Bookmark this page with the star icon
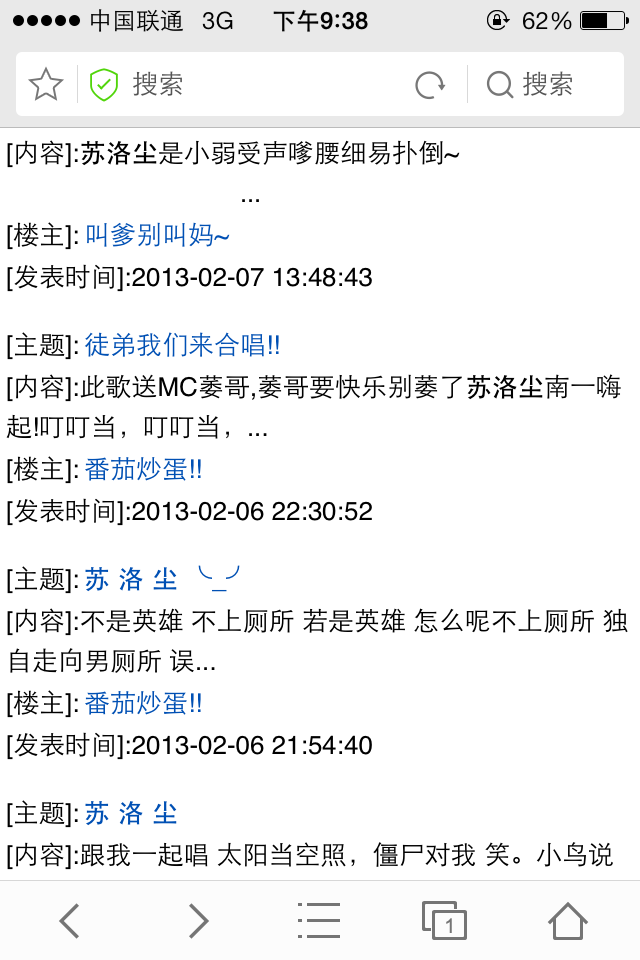Screen dimensions: 640x960 click(x=46, y=85)
